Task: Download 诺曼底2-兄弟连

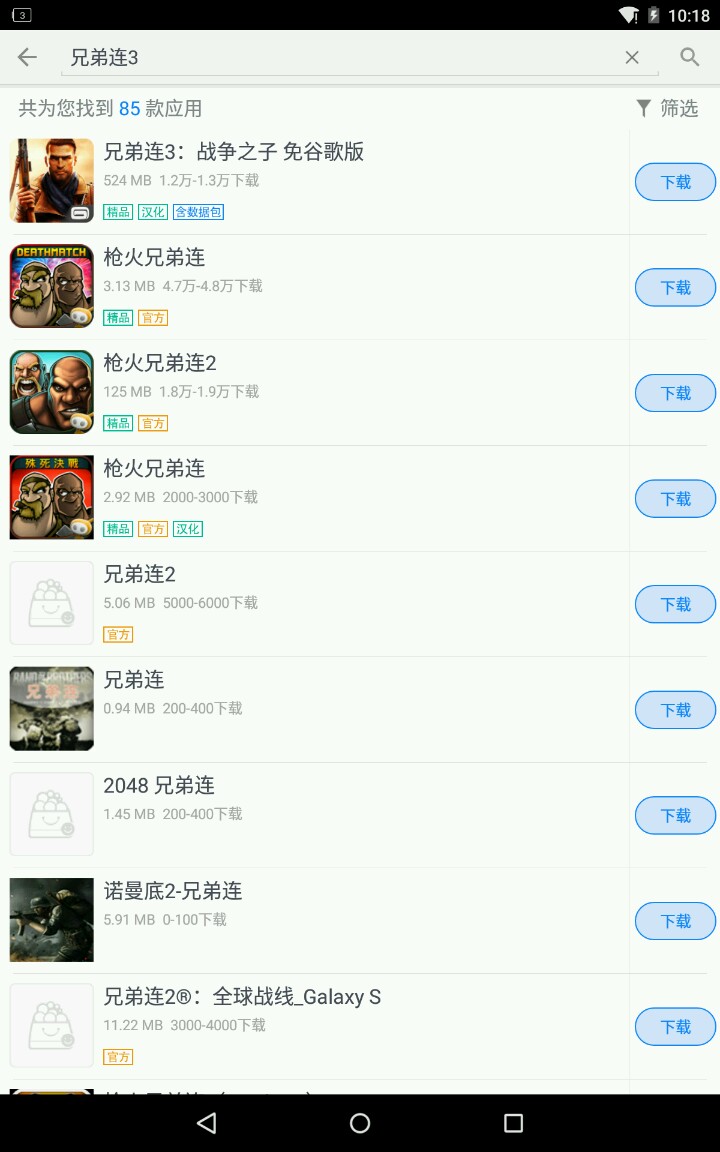Action: tap(676, 921)
